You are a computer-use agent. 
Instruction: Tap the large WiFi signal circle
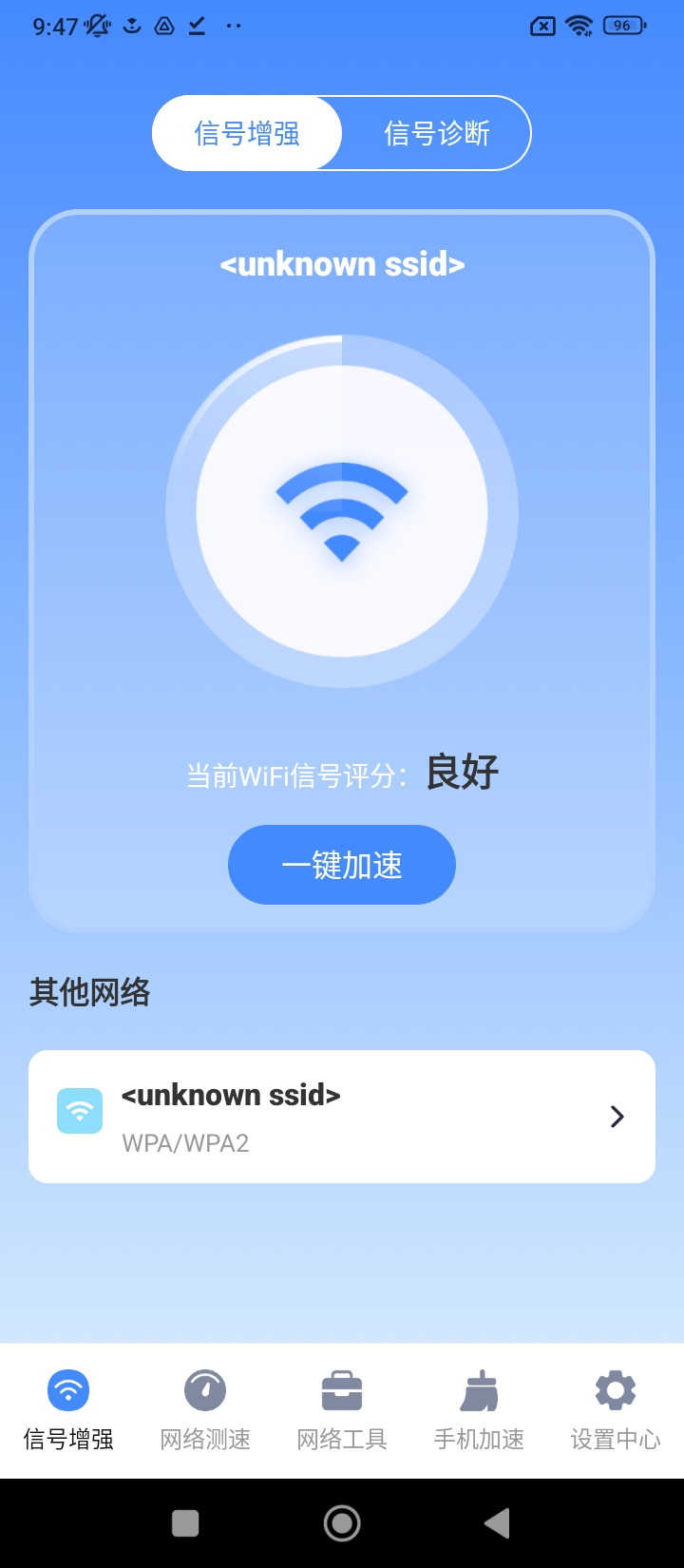click(342, 511)
